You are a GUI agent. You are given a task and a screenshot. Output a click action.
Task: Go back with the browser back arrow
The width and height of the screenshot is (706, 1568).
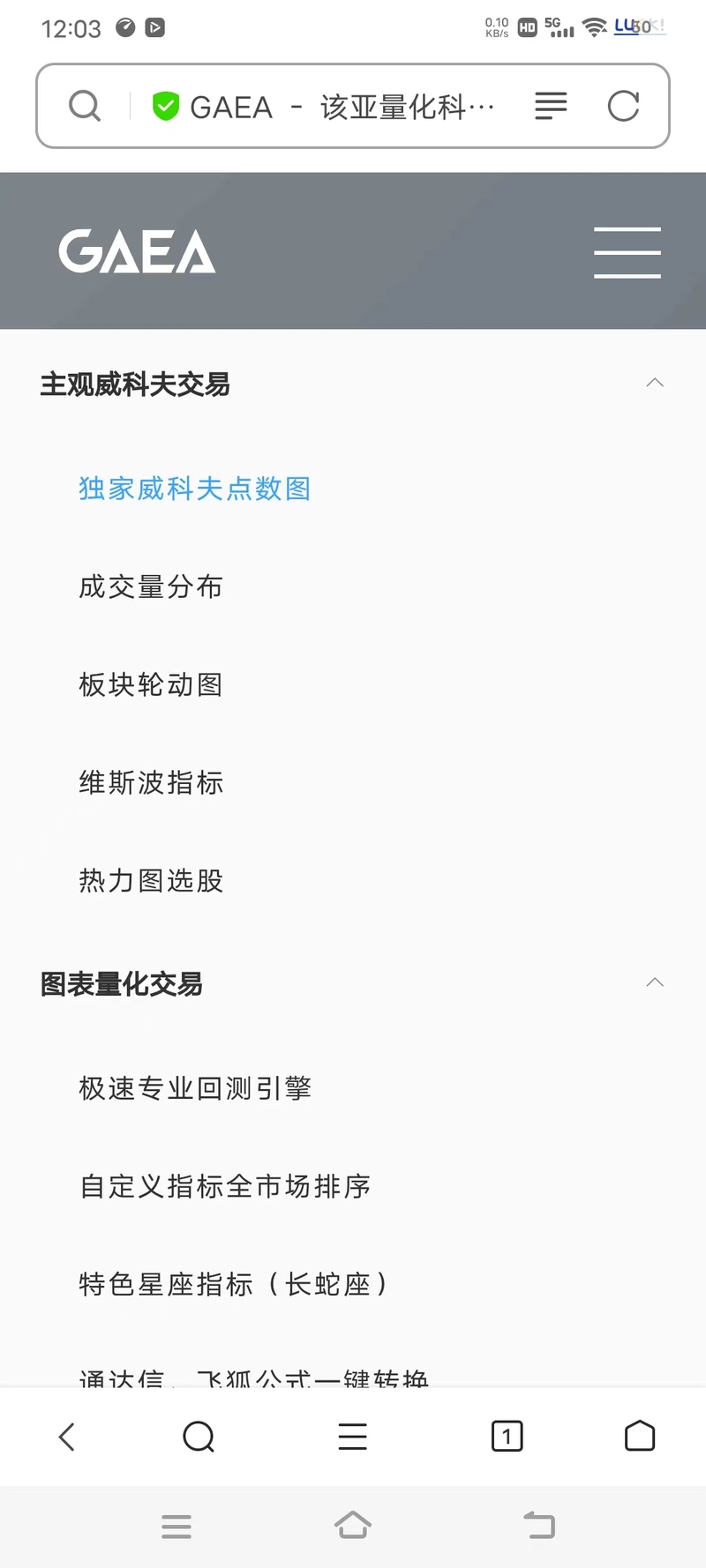tap(67, 1437)
